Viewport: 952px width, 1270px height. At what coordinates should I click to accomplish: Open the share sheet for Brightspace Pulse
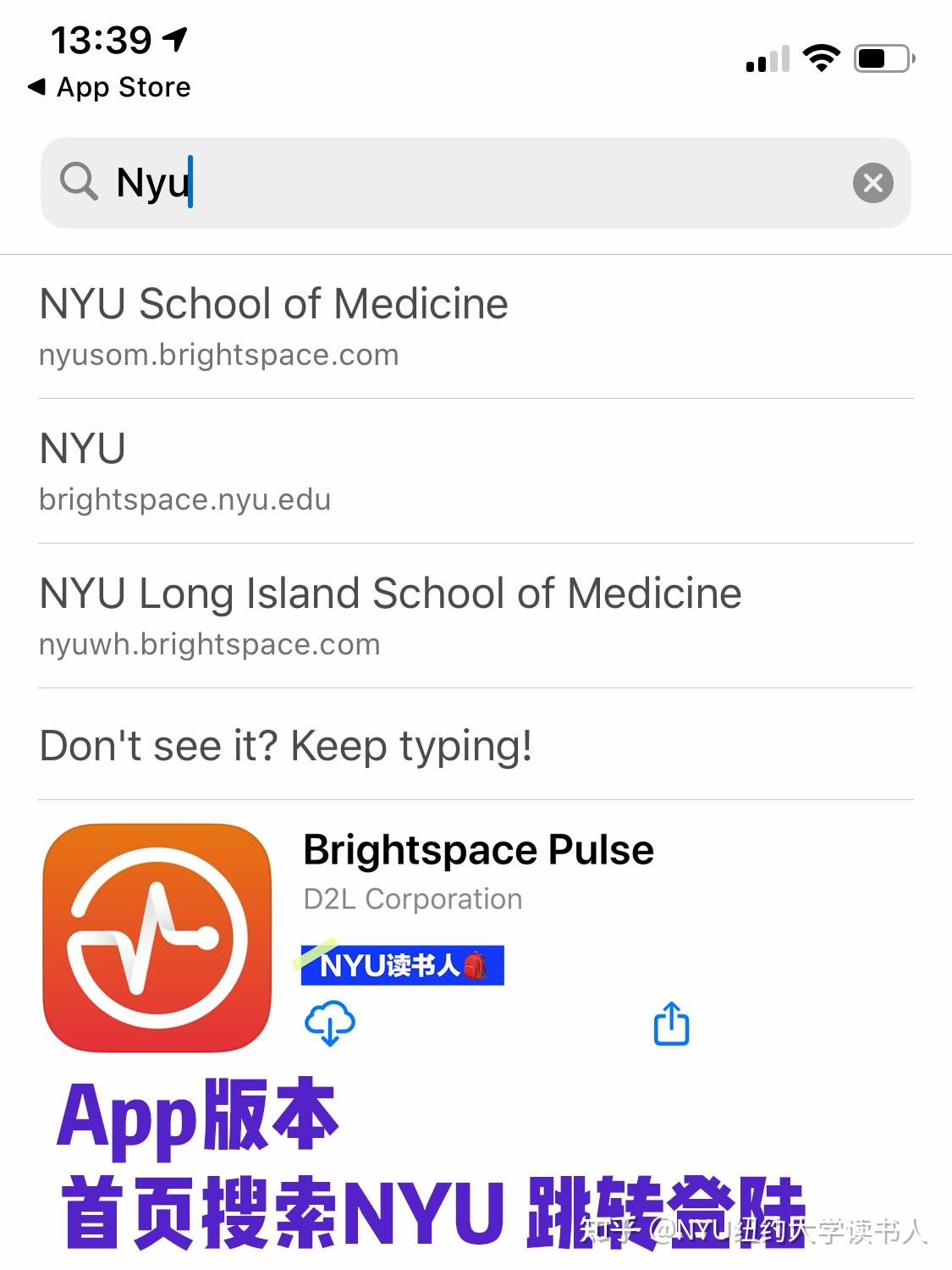coord(669,1024)
